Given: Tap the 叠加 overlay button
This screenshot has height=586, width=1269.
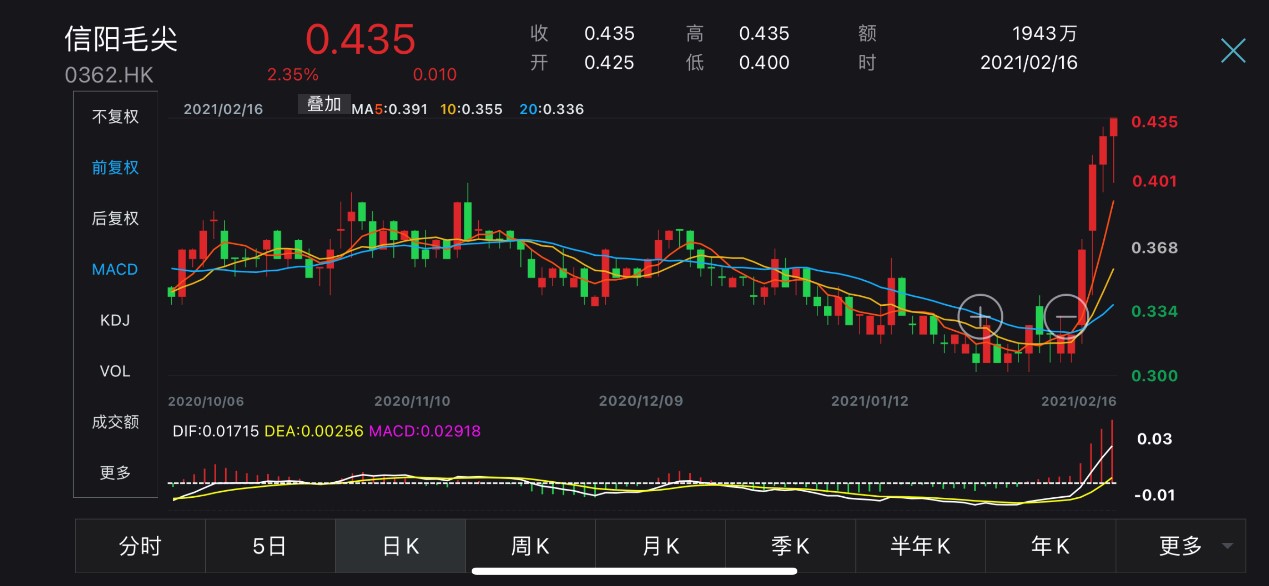Looking at the screenshot, I should (x=324, y=104).
